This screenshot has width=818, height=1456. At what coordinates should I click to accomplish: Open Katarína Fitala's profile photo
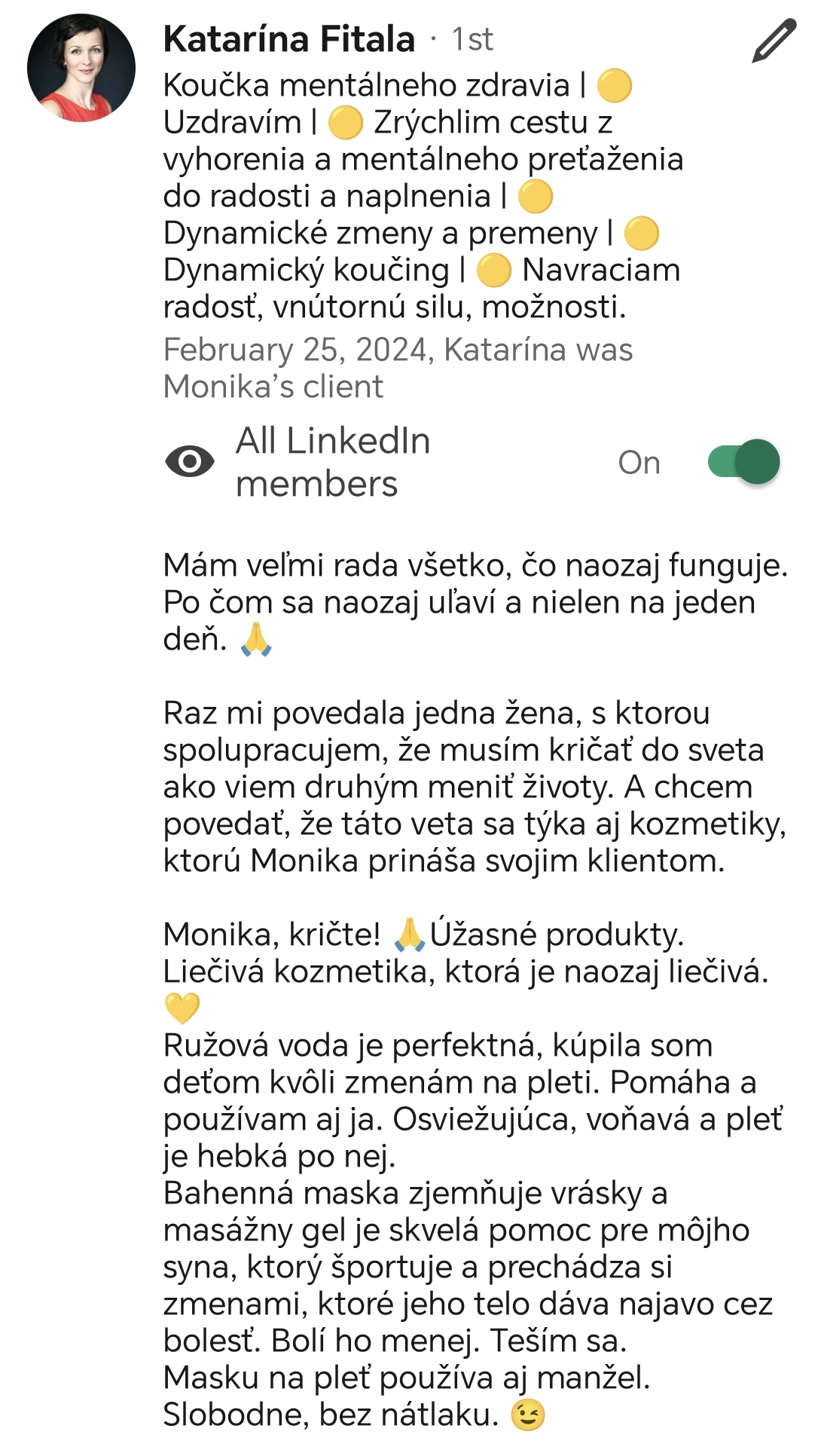(x=81, y=68)
